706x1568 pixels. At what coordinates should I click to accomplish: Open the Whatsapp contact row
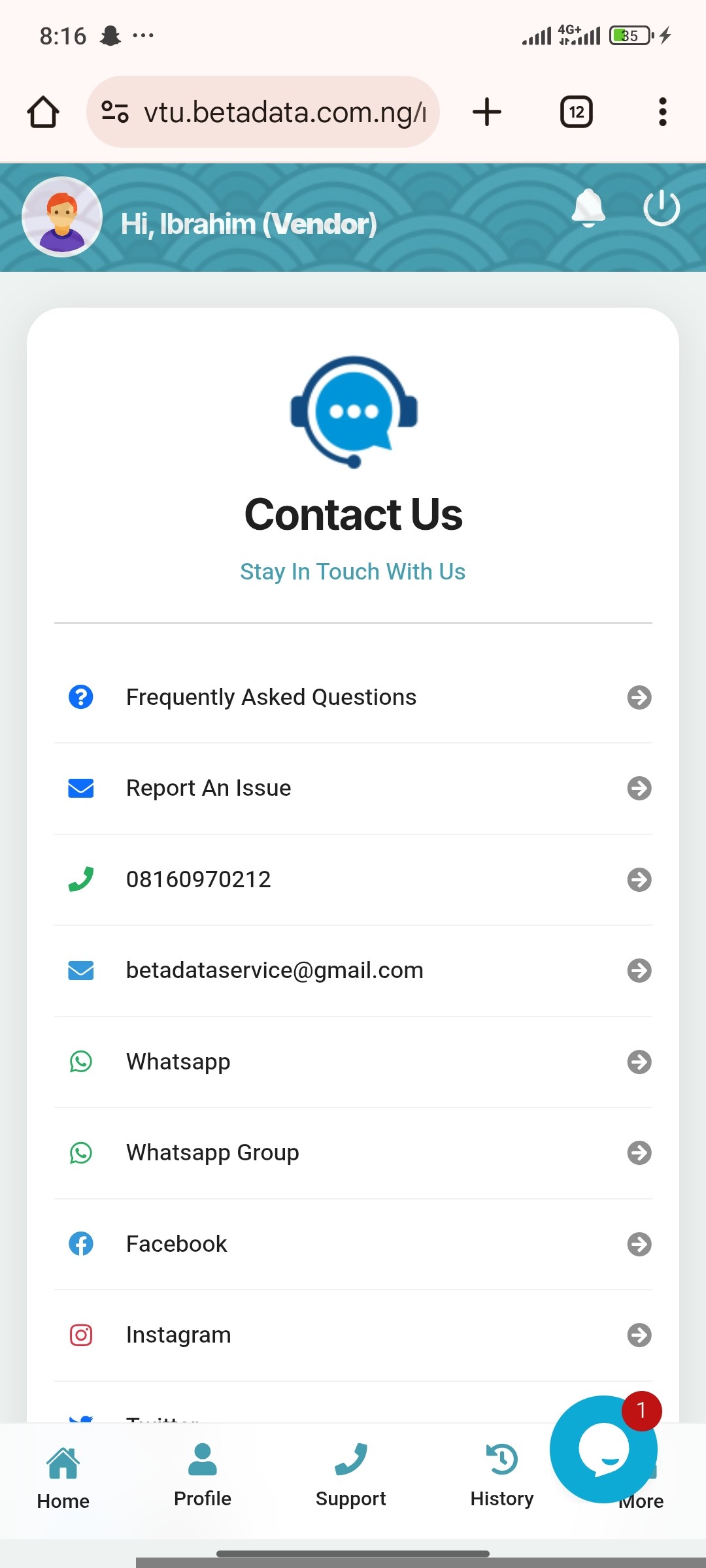click(353, 1062)
